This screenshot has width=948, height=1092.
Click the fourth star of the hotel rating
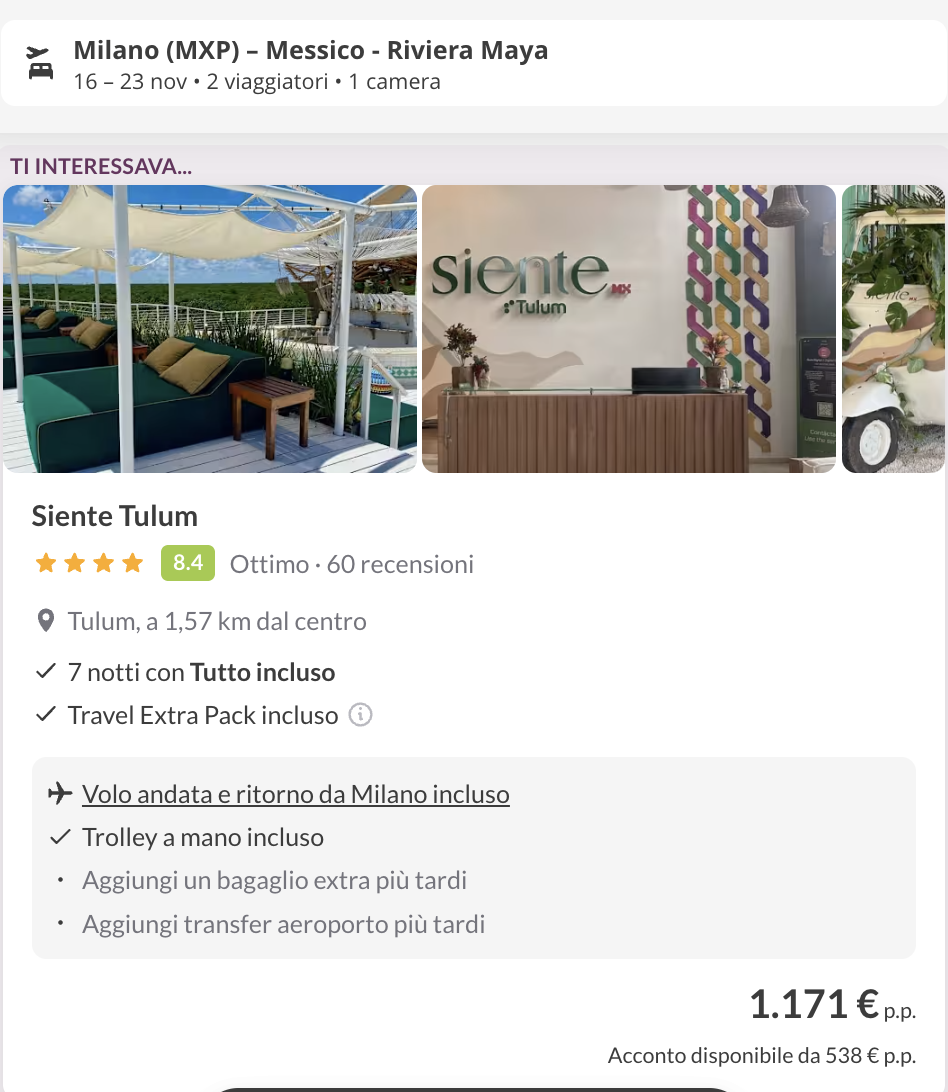[x=133, y=563]
